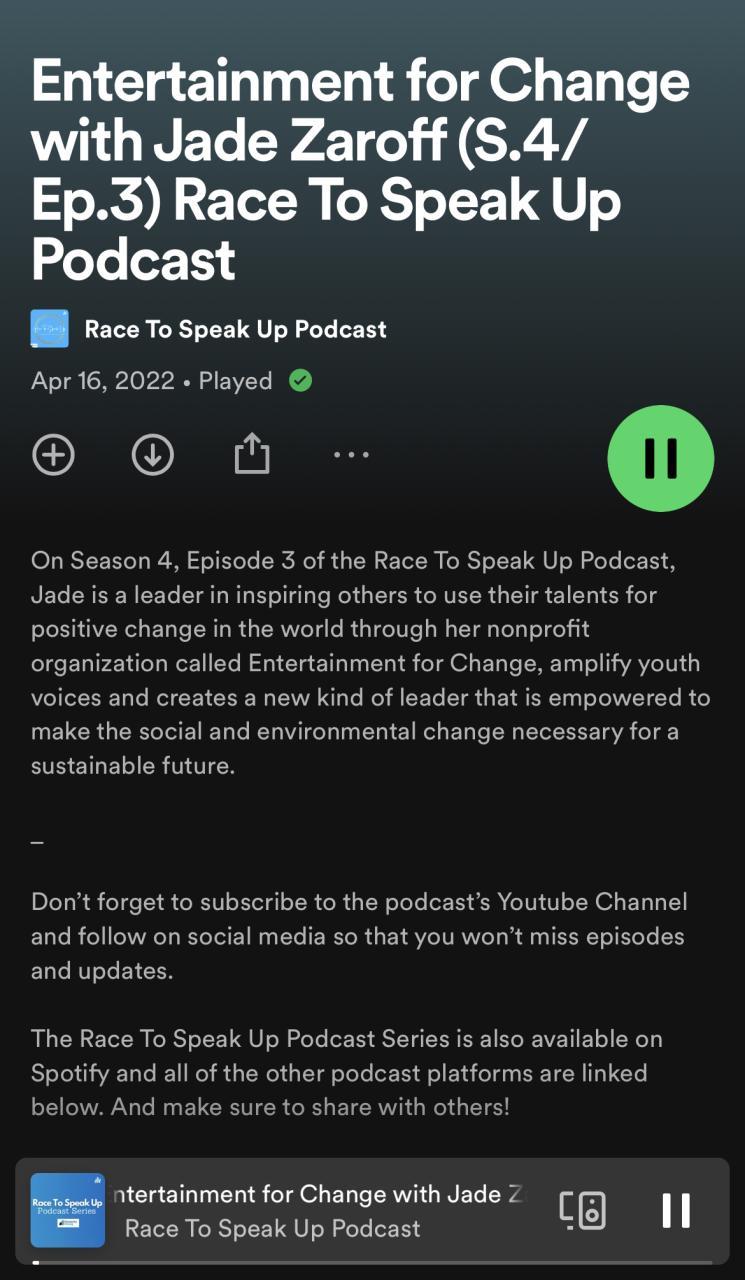Screen dimensions: 745x1280
Task: Add this episode to Your Library
Action: (x=54, y=455)
